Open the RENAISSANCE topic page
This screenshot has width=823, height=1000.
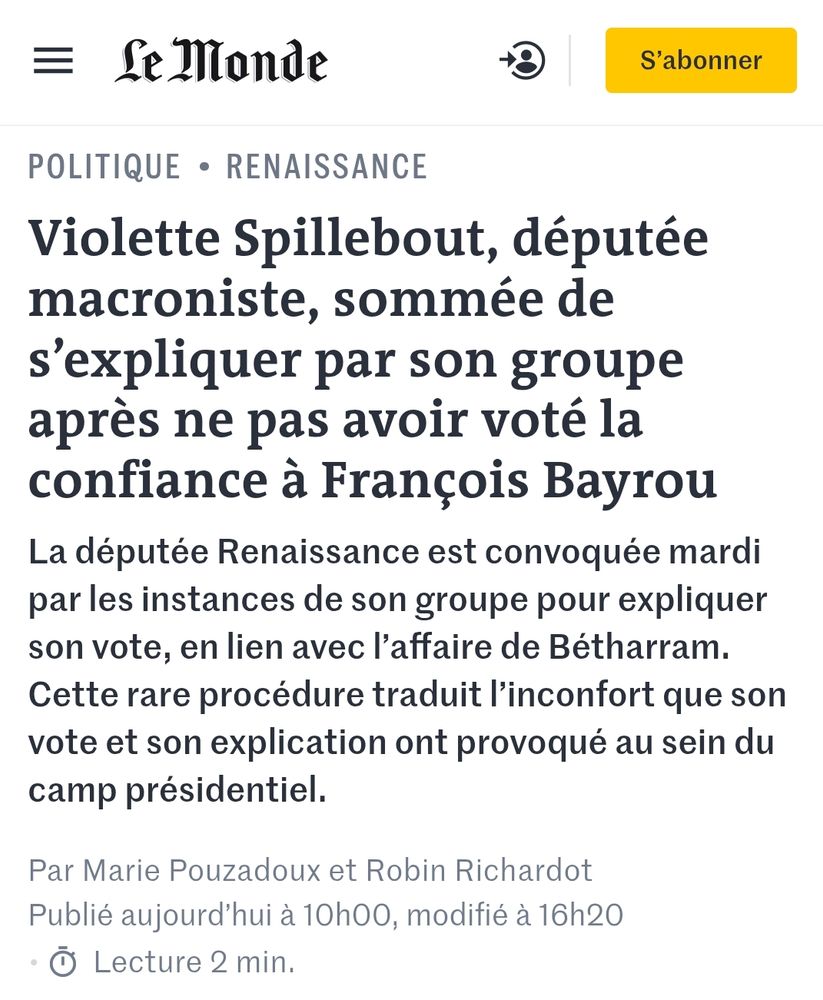(x=326, y=168)
